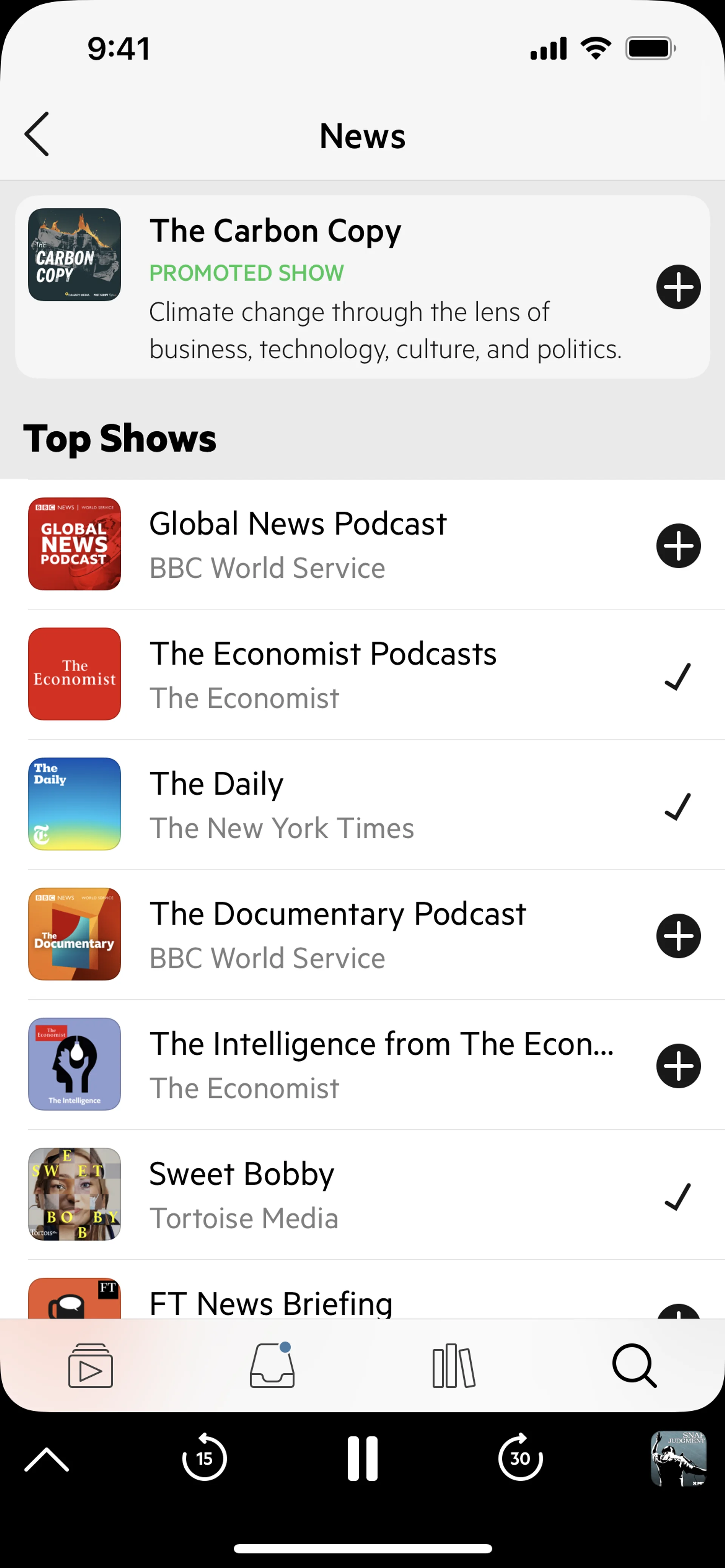
Task: Rewind playback 15 seconds
Action: click(205, 1459)
